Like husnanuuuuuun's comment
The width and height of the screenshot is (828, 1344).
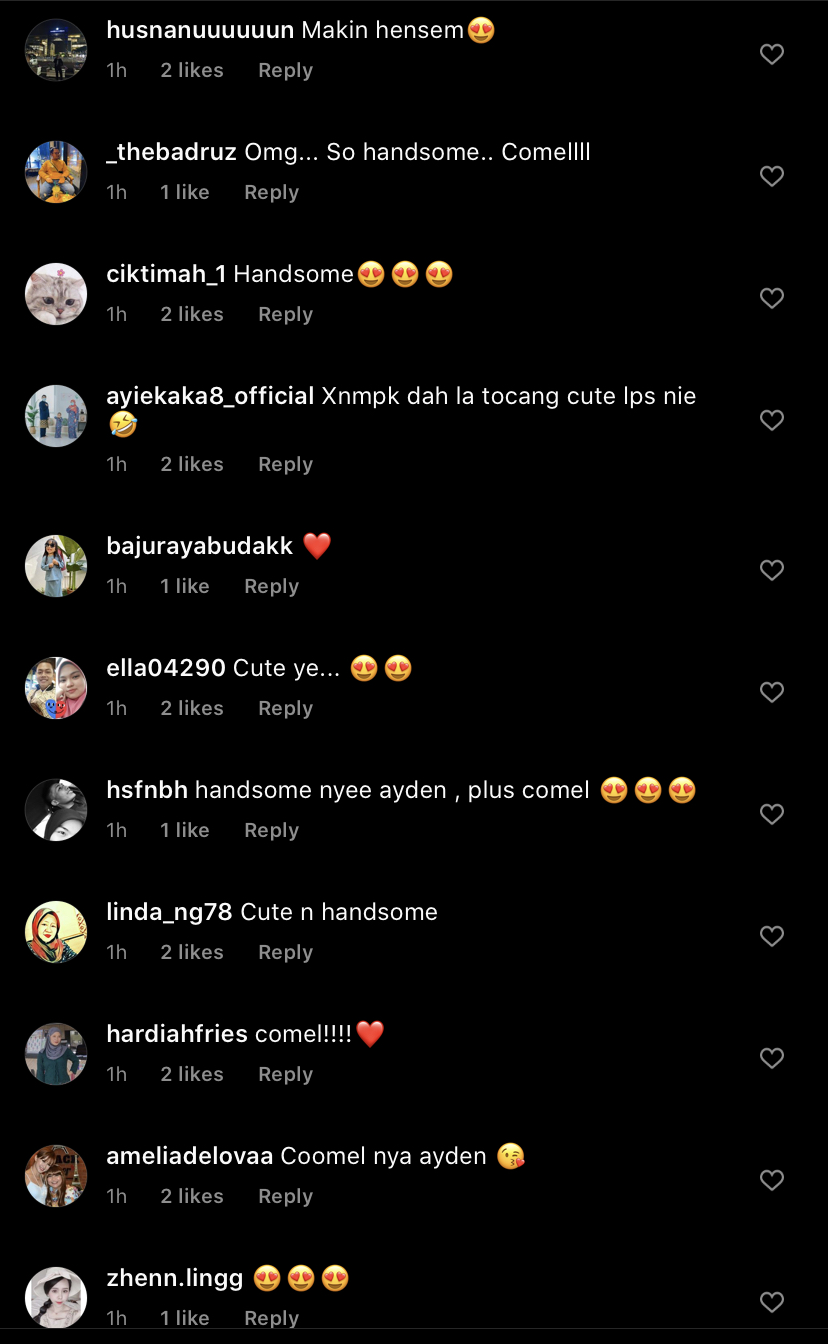tap(771, 55)
